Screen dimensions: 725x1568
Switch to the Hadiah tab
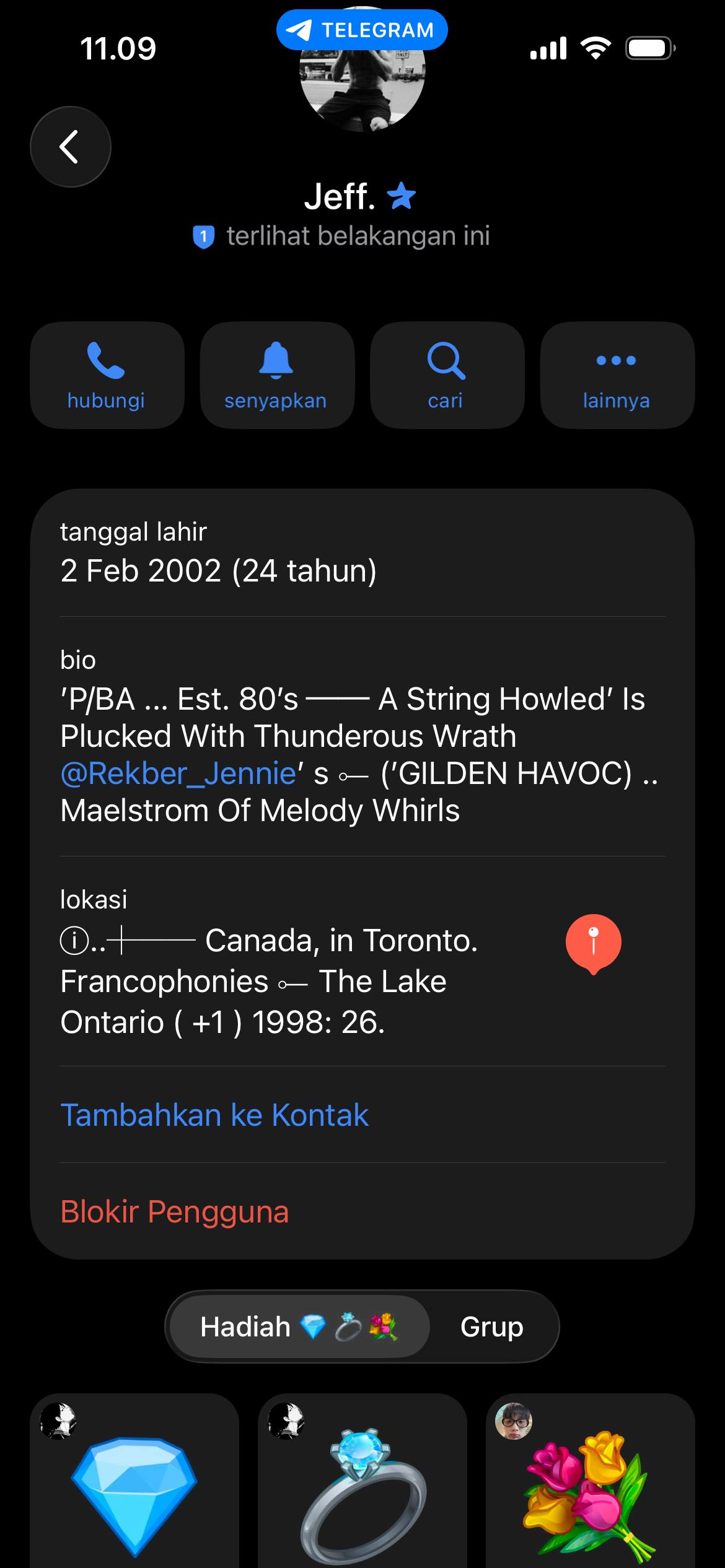(299, 1327)
